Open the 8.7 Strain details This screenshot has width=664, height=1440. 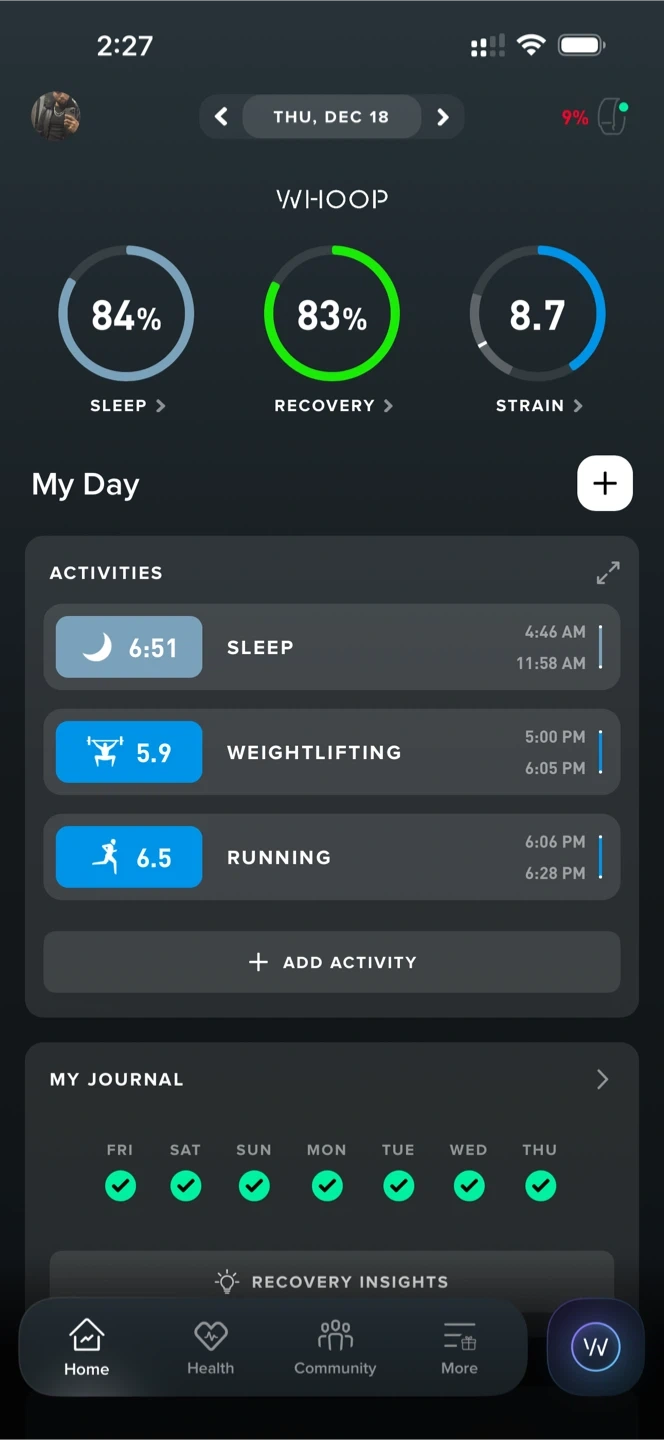(538, 316)
